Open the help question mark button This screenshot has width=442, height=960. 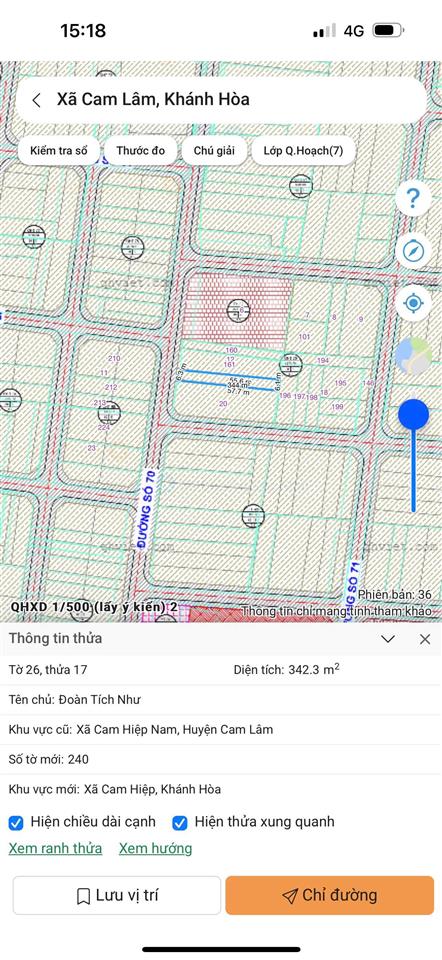coord(413,198)
